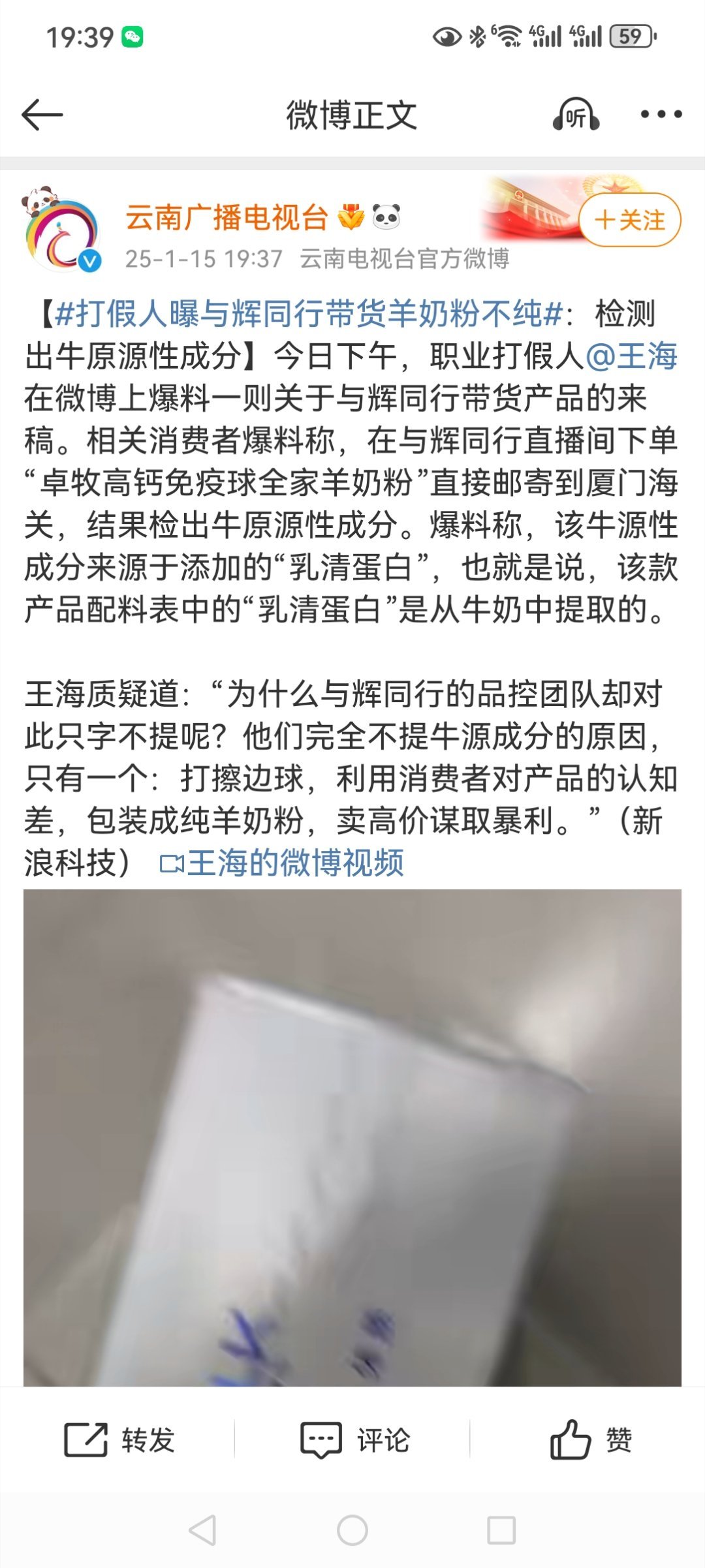Open the three-dot overflow menu
This screenshot has width=705, height=1568.
tap(661, 115)
